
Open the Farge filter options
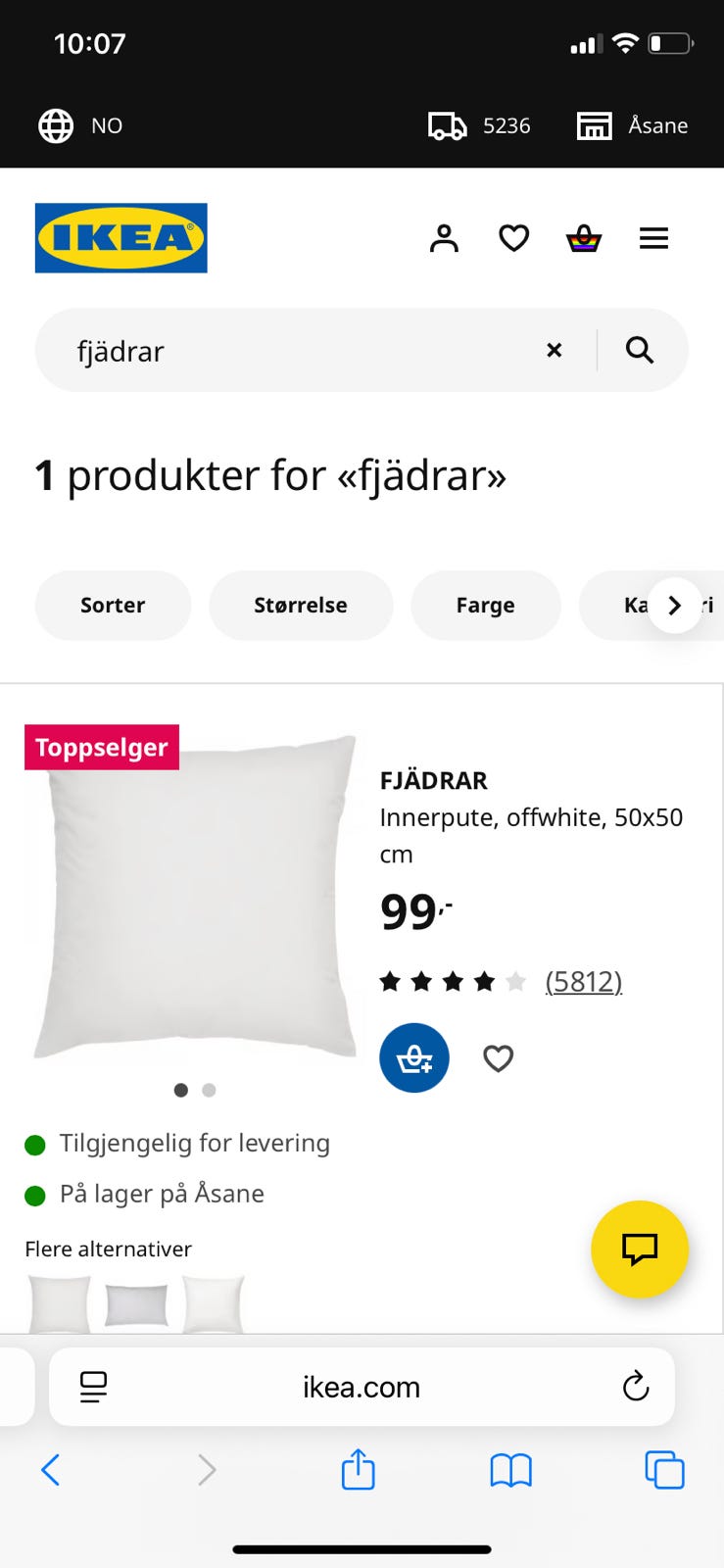485,605
